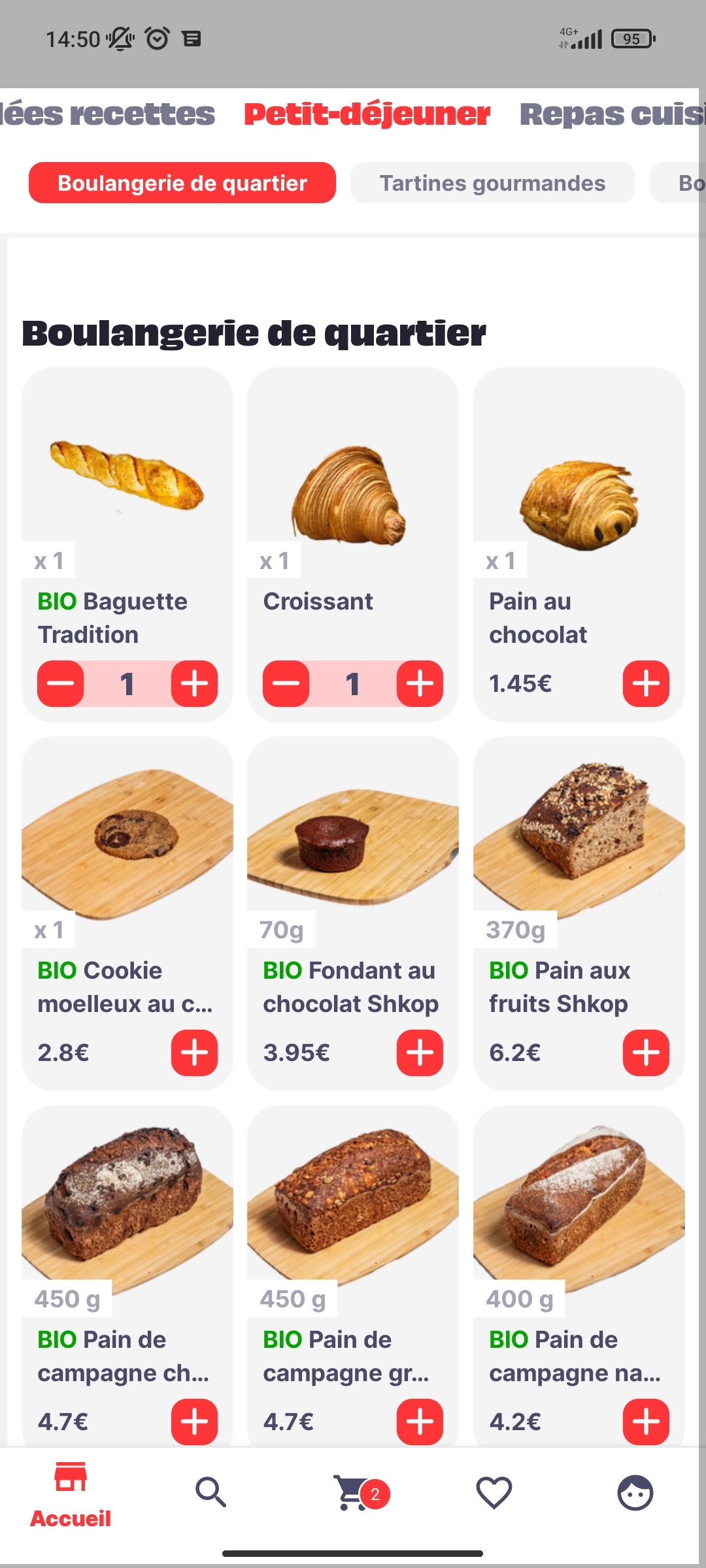View BIO Pain aux fruits Shkop details
Viewport: 706px width, 1568px height.
579,913
